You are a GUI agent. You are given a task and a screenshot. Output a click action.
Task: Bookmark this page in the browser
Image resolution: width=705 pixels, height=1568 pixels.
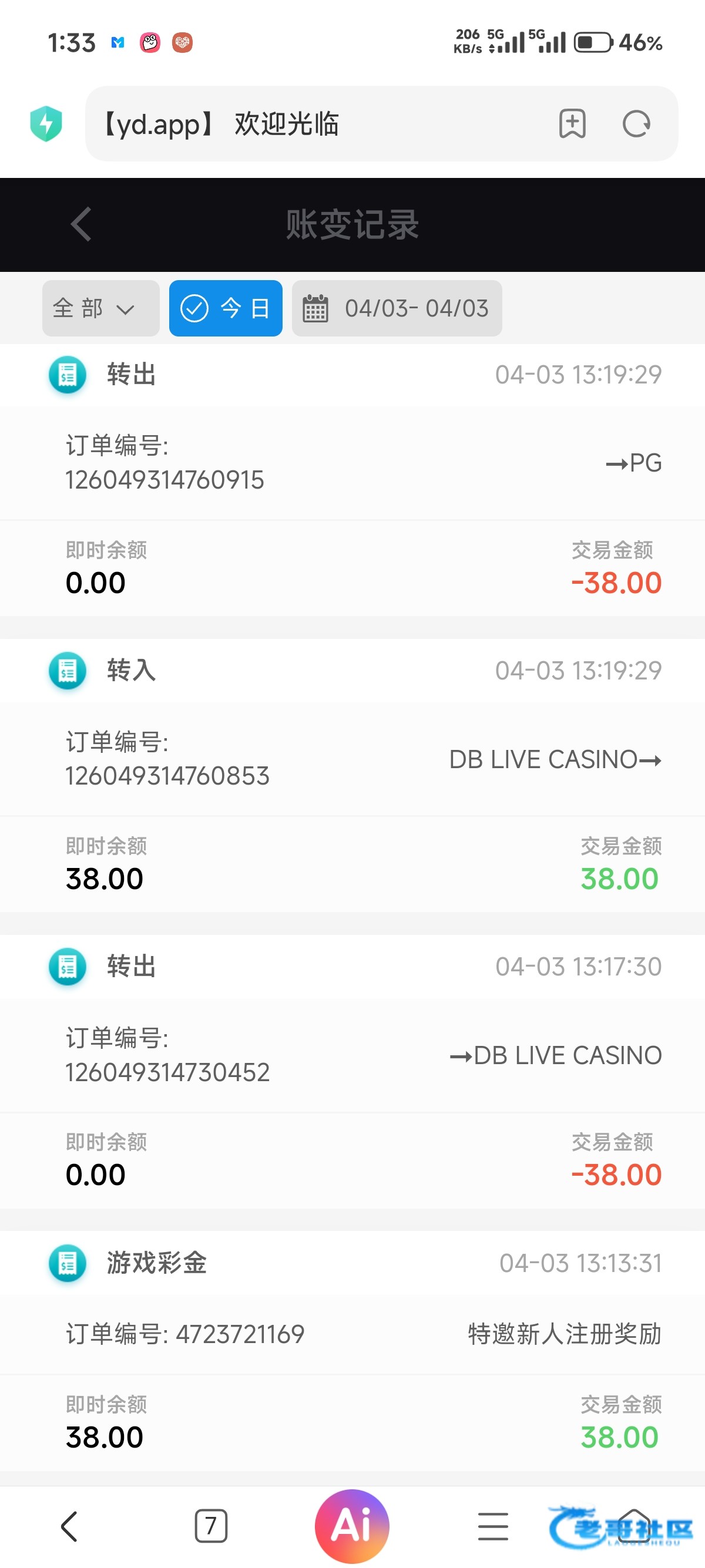click(x=572, y=123)
